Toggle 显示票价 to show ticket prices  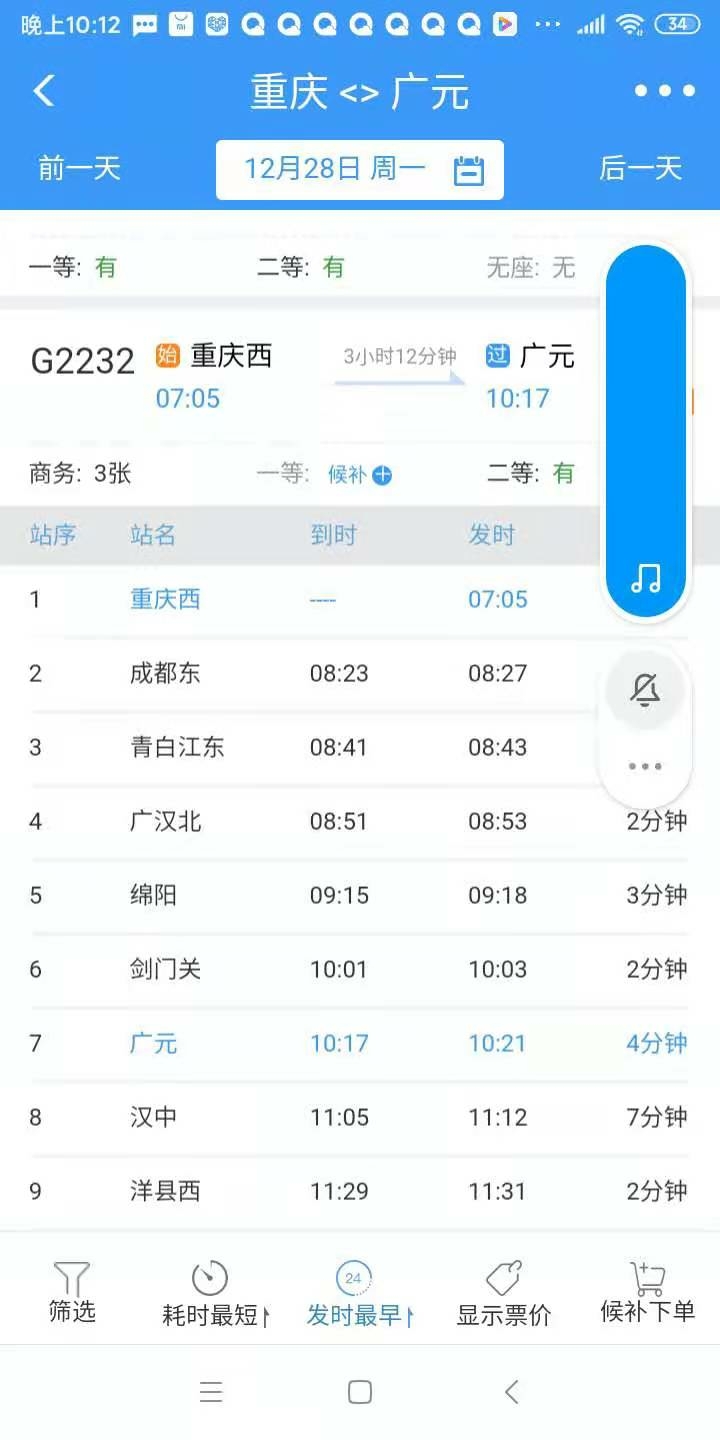point(504,1293)
